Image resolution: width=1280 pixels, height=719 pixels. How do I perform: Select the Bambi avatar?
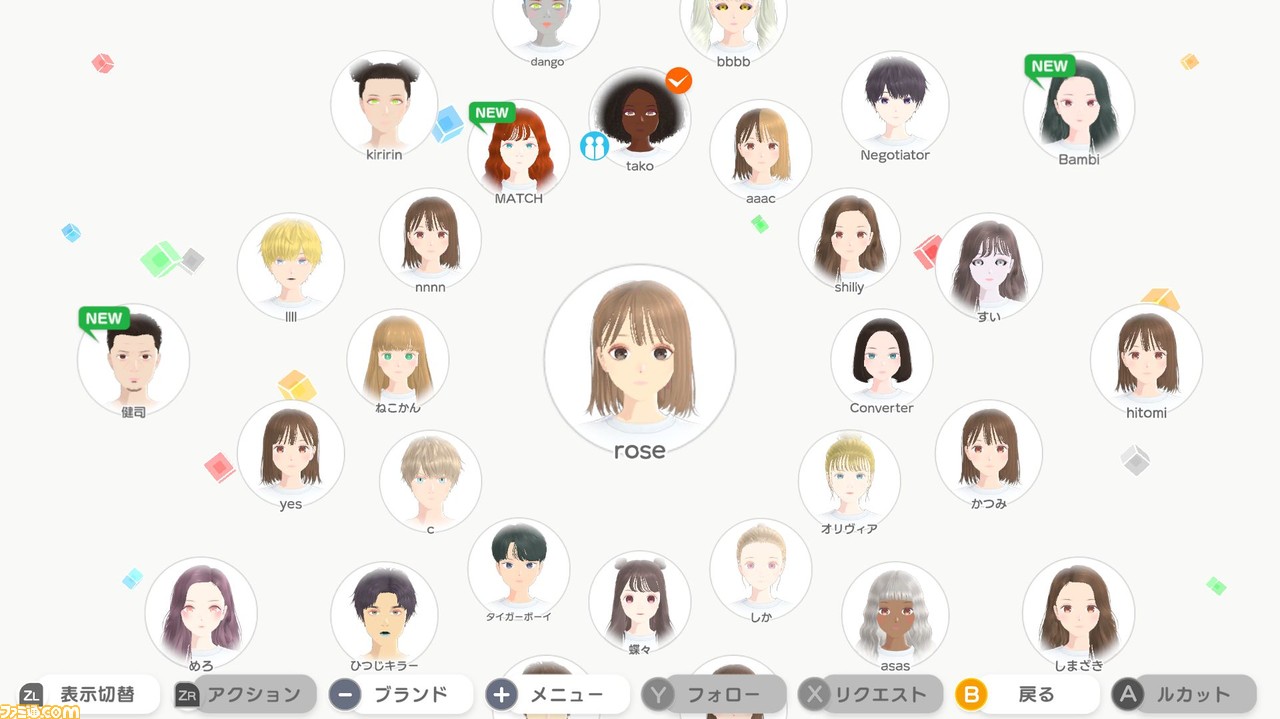point(1079,106)
